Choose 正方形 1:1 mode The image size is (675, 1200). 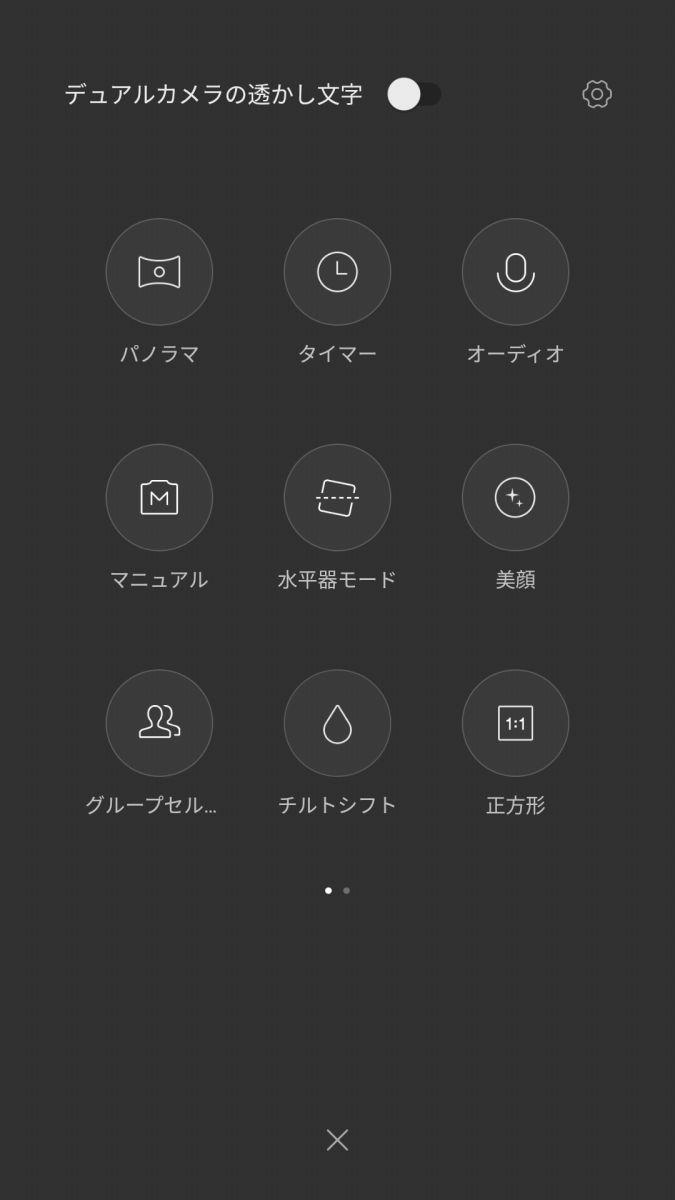(515, 723)
